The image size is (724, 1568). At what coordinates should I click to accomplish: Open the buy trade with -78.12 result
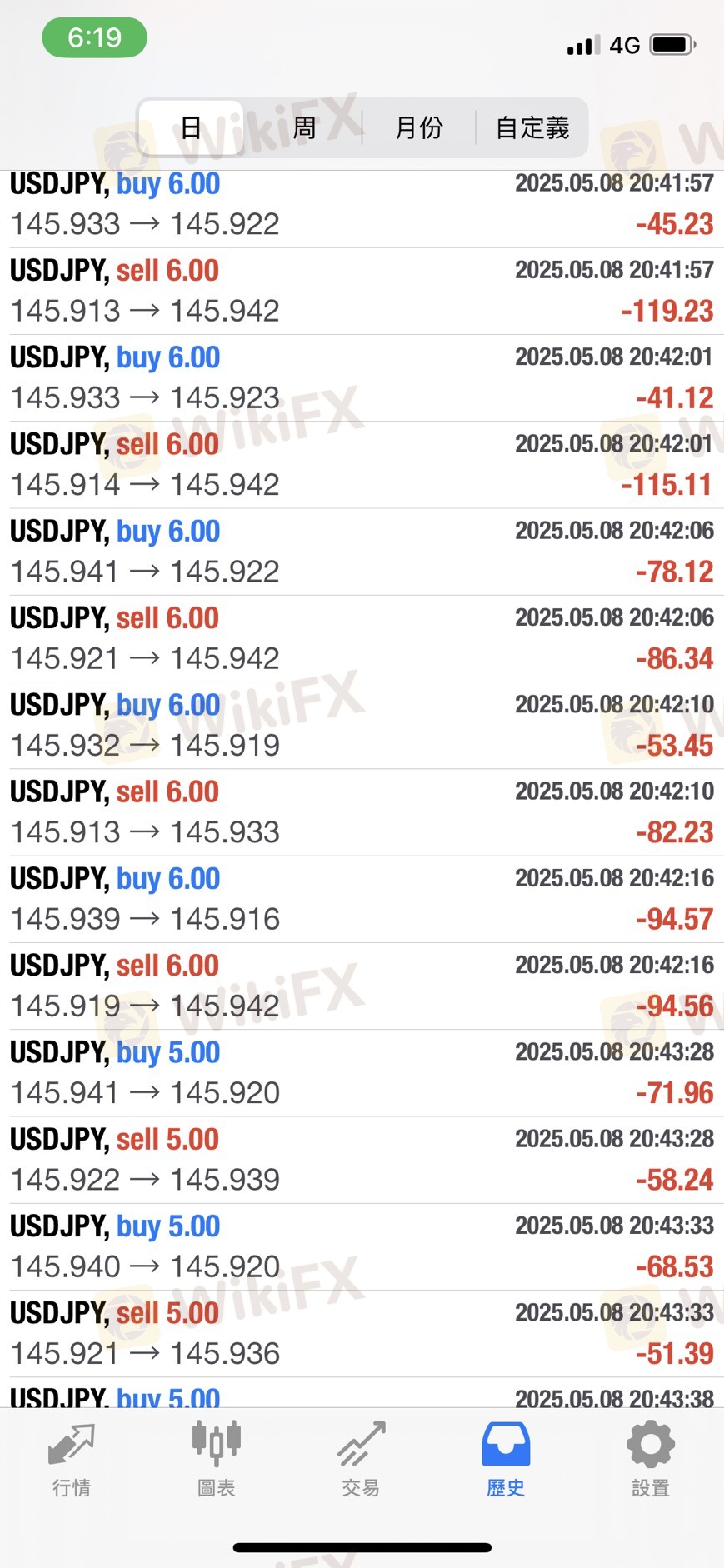(x=362, y=552)
